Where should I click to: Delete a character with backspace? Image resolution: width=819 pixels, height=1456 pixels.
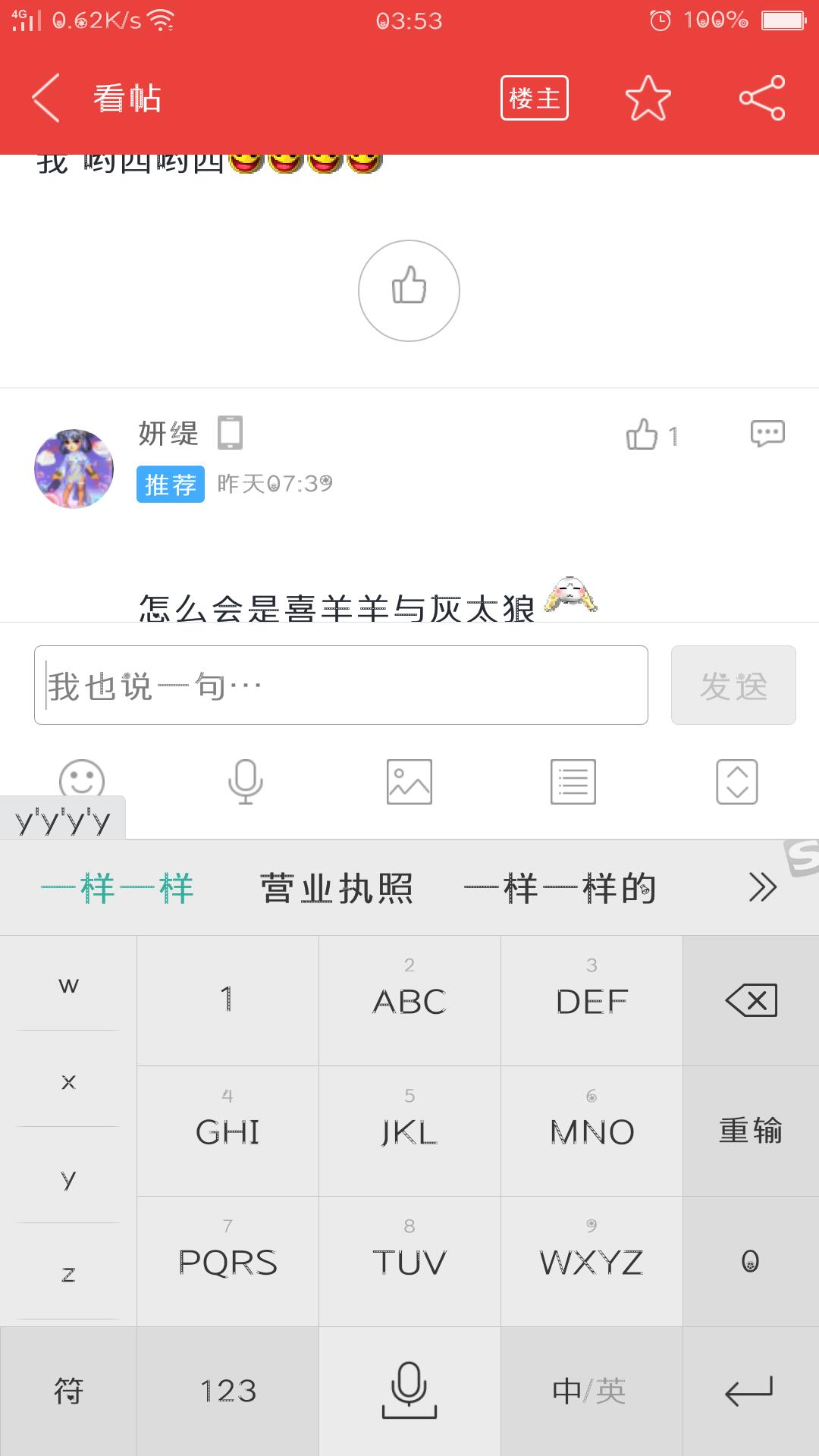pos(751,1000)
